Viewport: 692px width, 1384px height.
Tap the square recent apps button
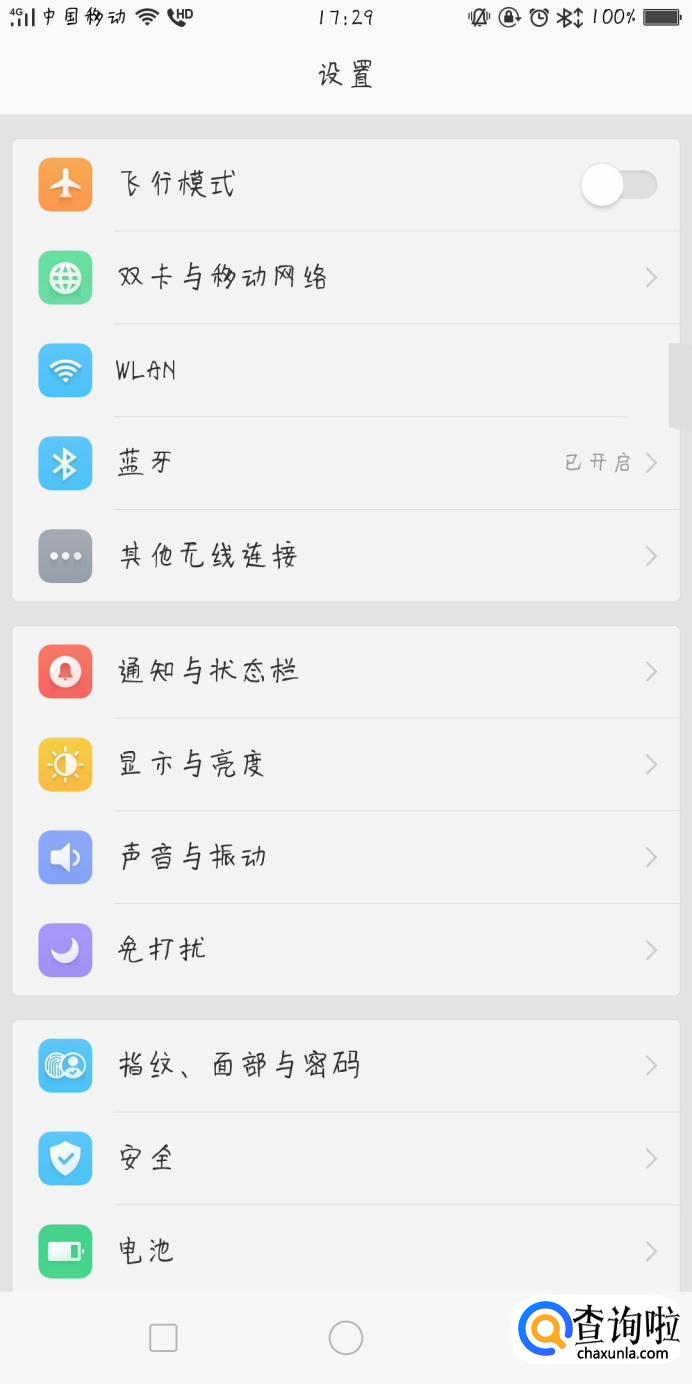point(163,1338)
